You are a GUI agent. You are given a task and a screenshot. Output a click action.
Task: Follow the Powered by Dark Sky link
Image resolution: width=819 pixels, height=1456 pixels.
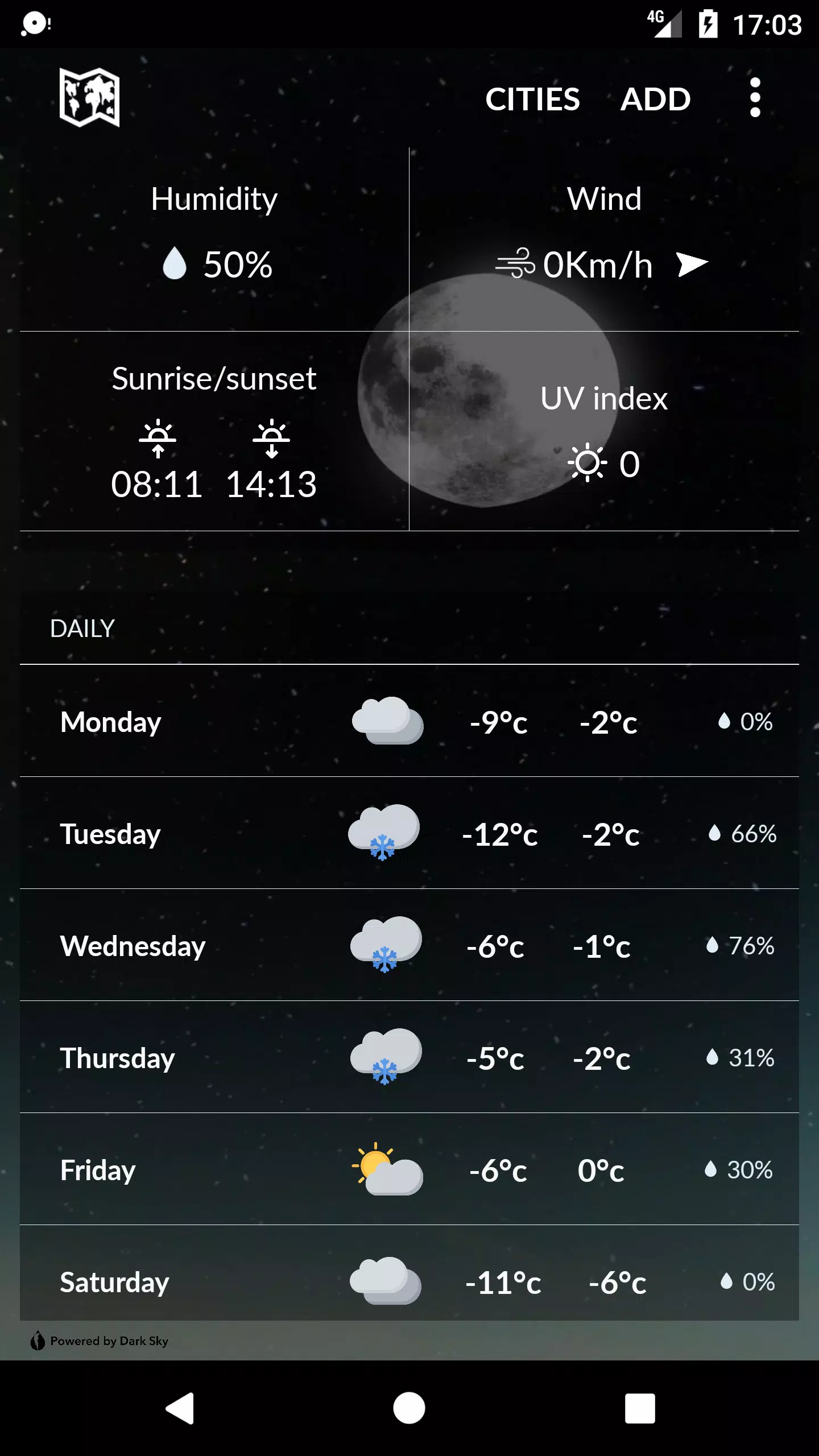[100, 1341]
